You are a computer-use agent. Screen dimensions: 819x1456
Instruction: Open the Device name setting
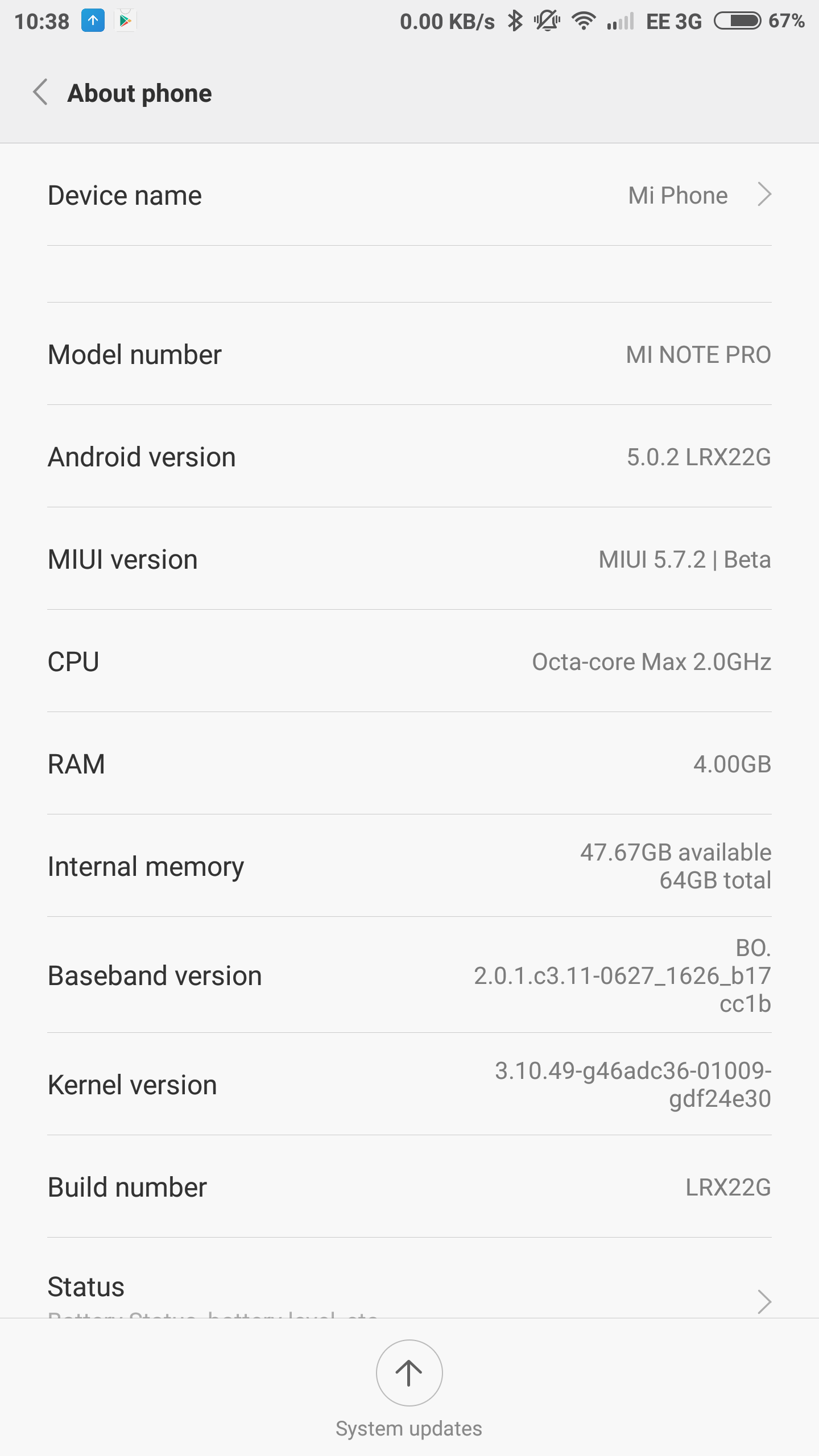[409, 195]
